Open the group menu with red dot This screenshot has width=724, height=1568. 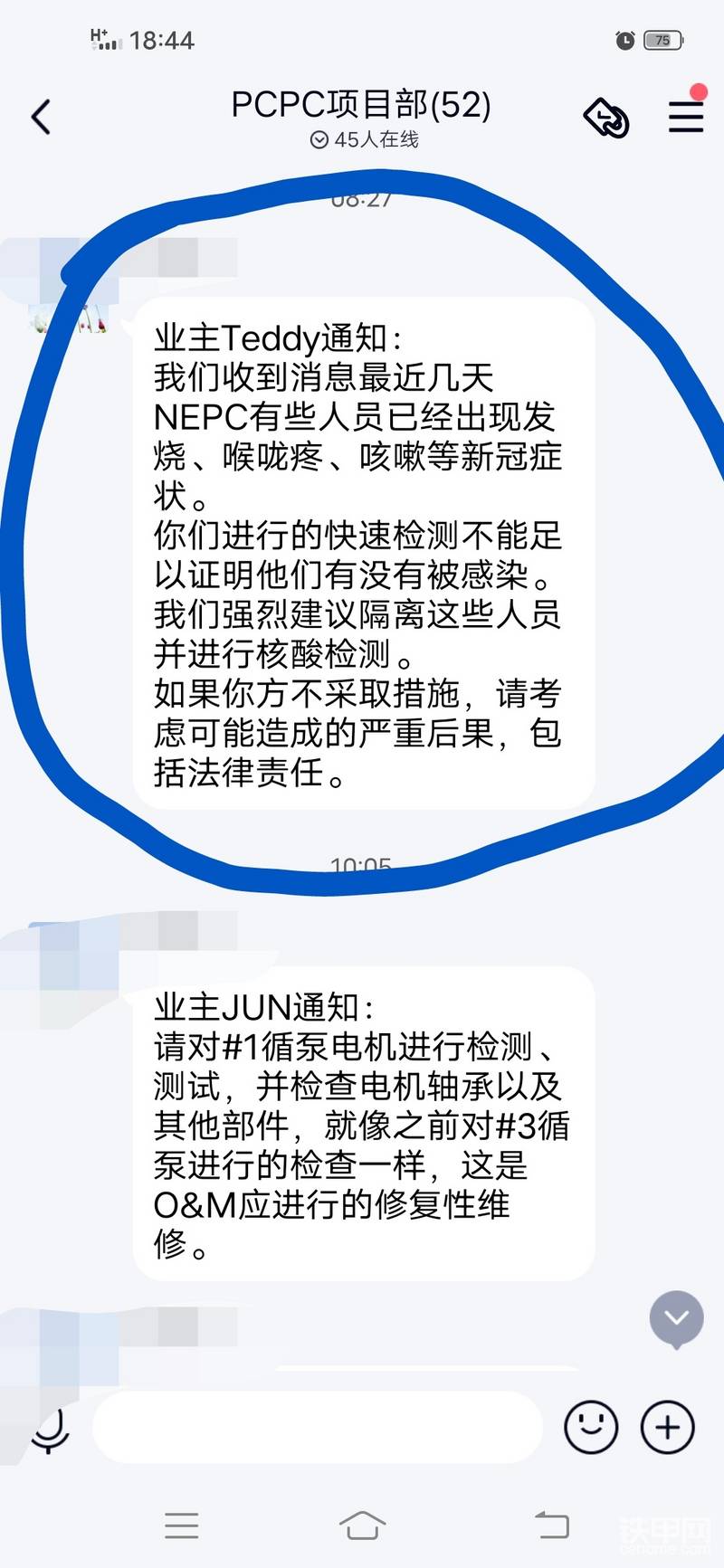click(x=685, y=115)
